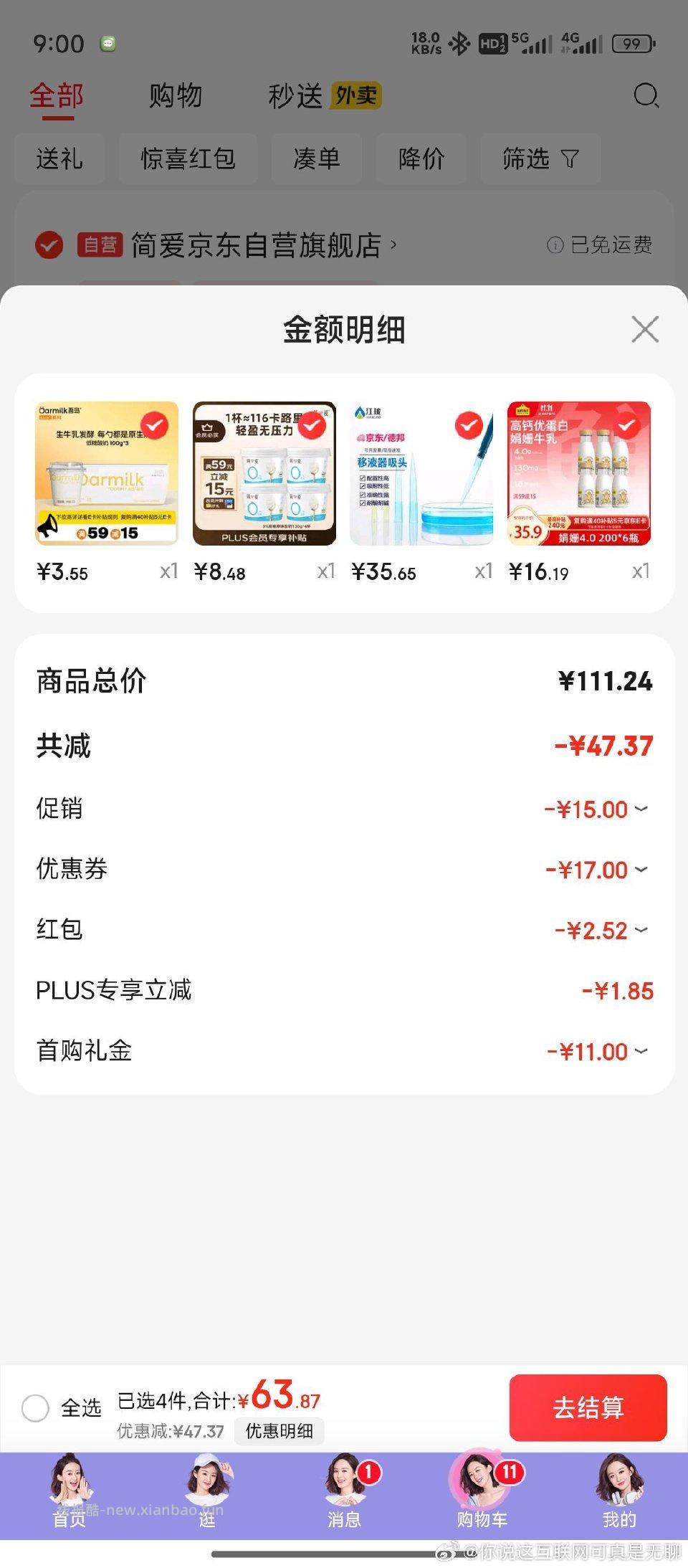The width and height of the screenshot is (688, 1568).
Task: Switch to the 购物 tab
Action: coord(176,95)
